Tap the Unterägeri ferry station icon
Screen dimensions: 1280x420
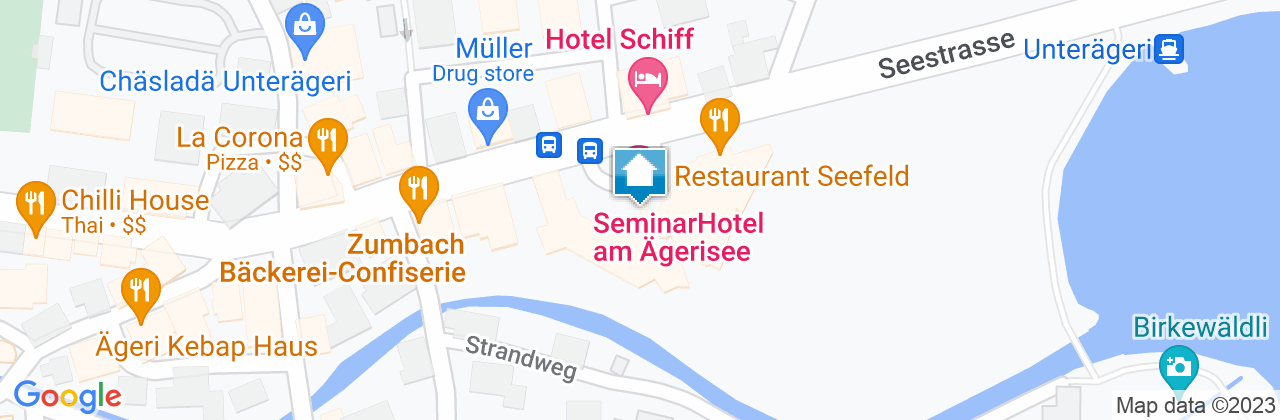(1167, 47)
